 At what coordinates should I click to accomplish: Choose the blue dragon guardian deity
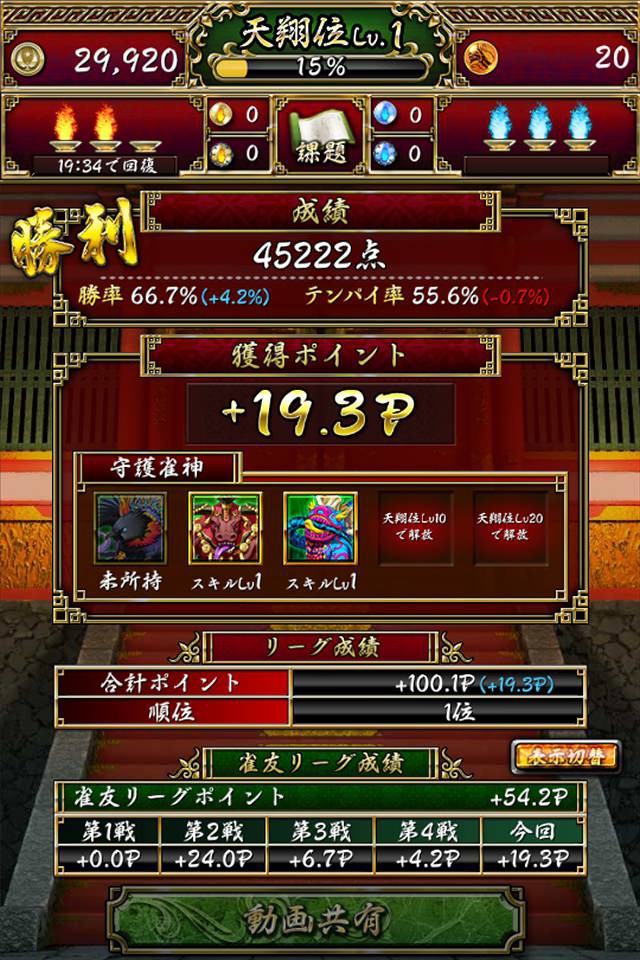pyautogui.click(x=319, y=529)
